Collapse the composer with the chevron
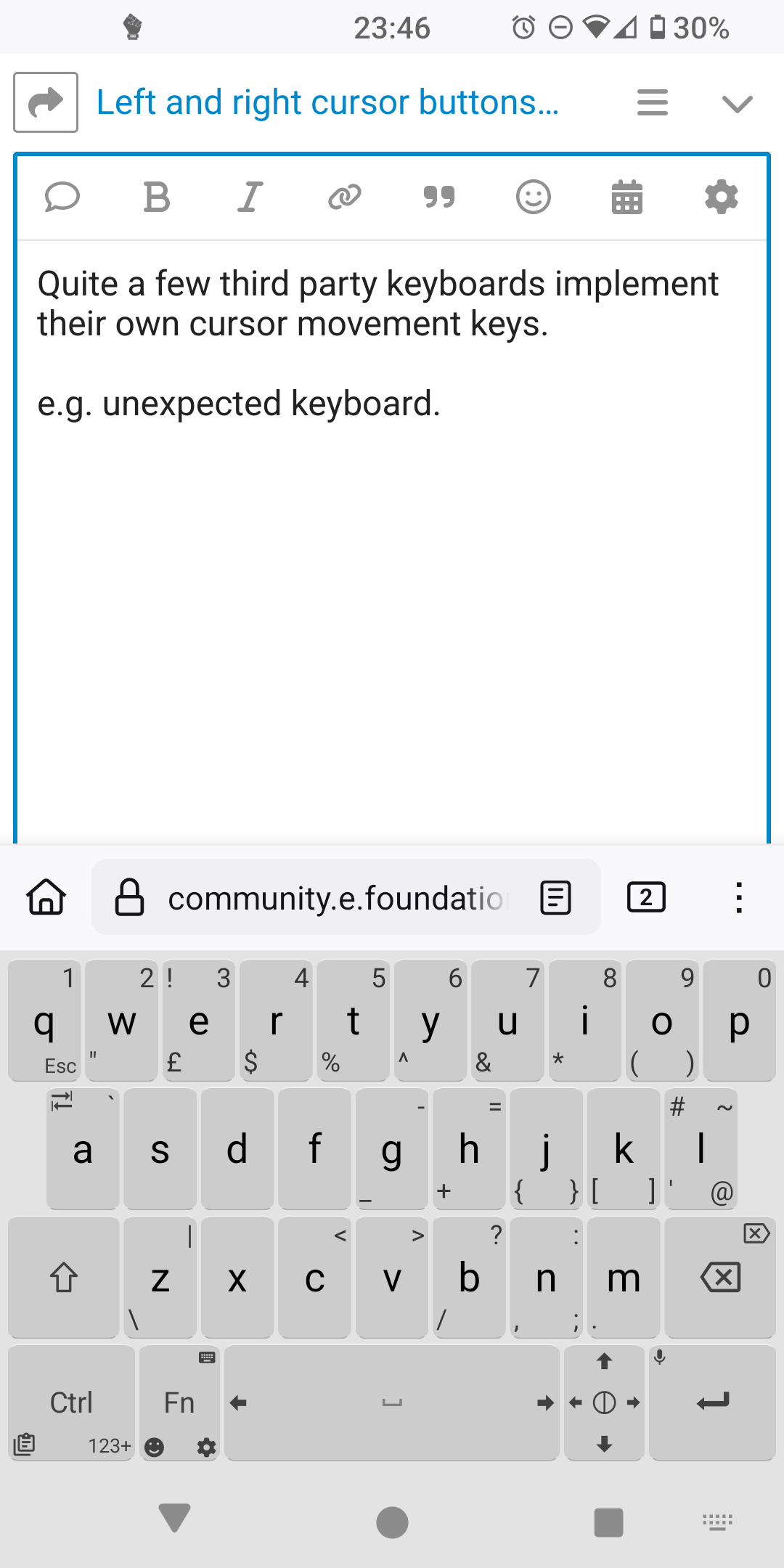The width and height of the screenshot is (784, 1568). click(x=737, y=104)
